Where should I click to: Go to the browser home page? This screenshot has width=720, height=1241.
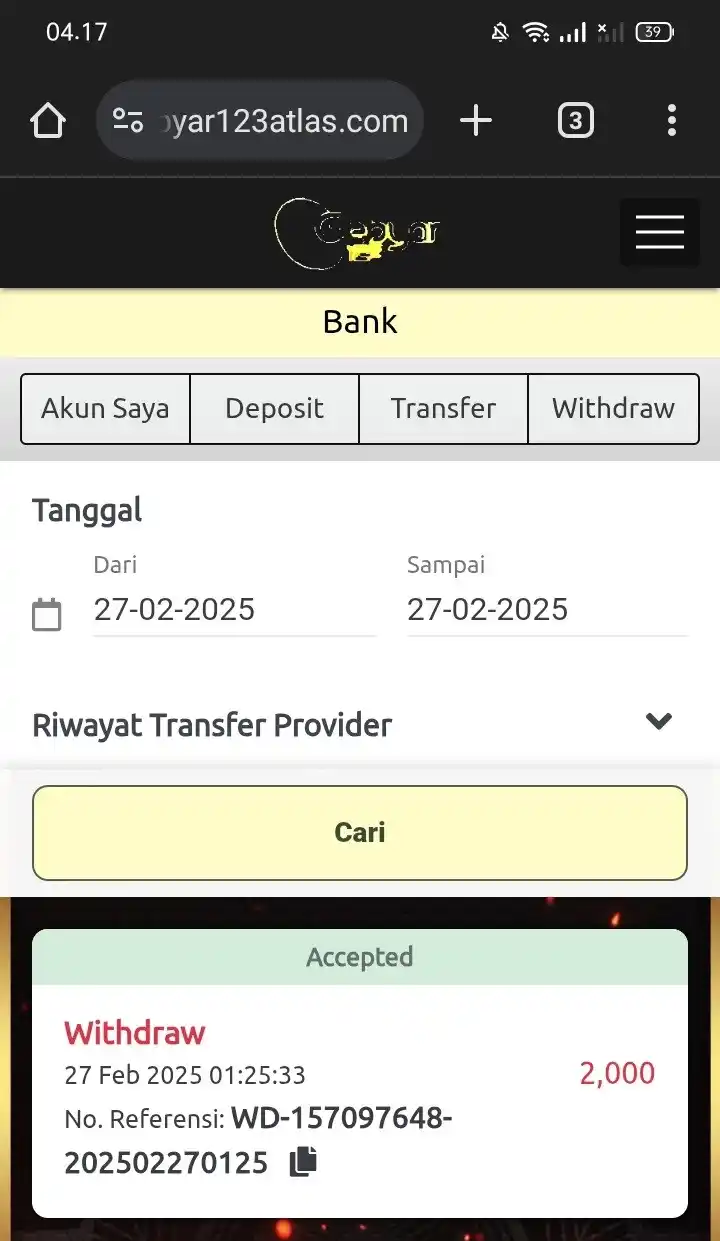click(47, 122)
